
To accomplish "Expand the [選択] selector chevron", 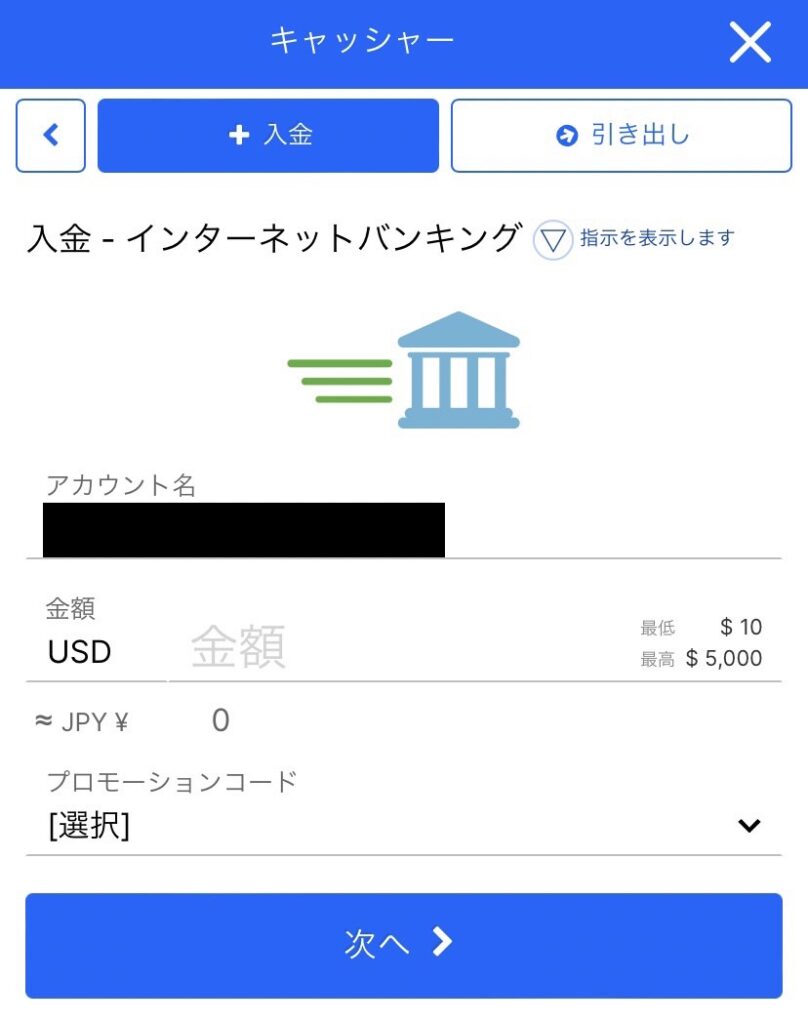I will (748, 825).
